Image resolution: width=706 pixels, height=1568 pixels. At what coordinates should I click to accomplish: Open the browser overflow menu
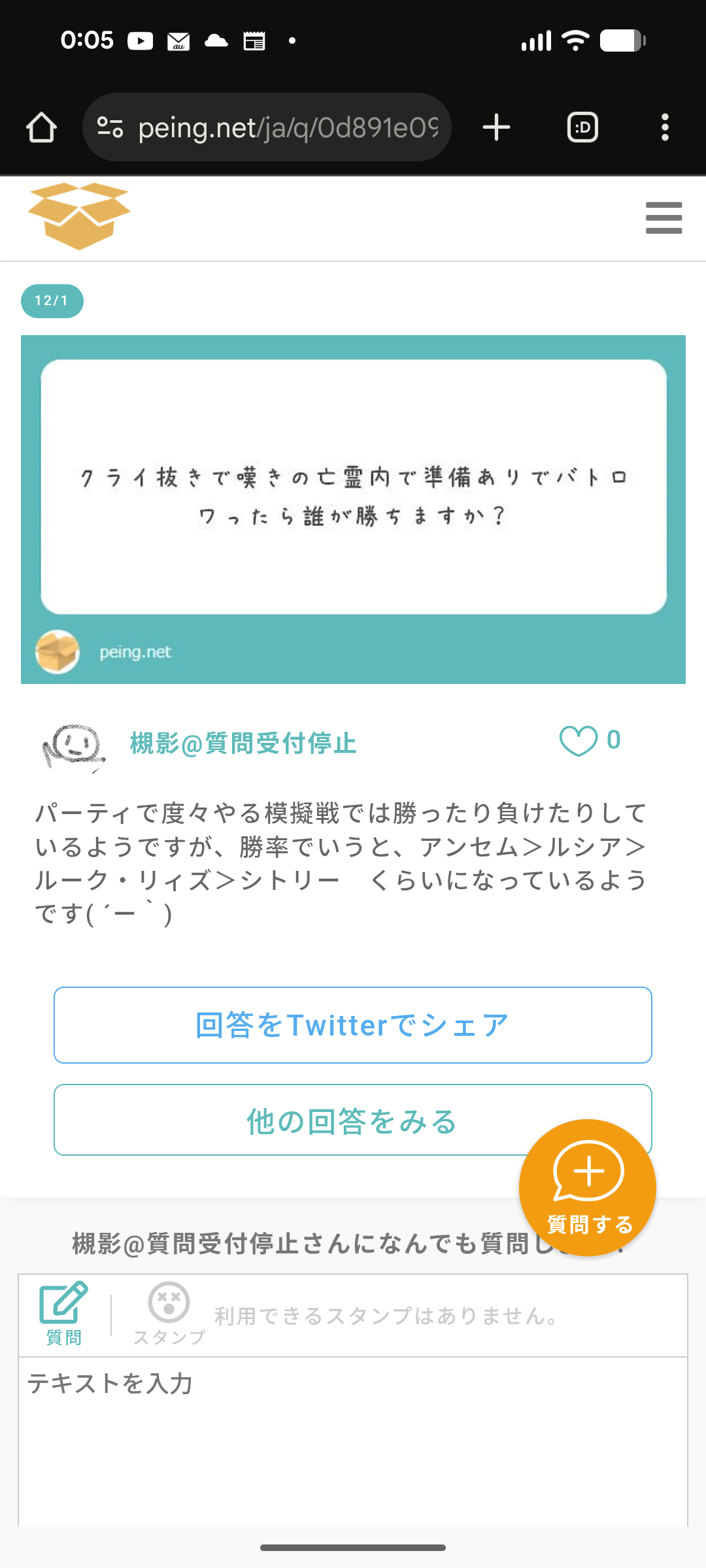pos(665,127)
